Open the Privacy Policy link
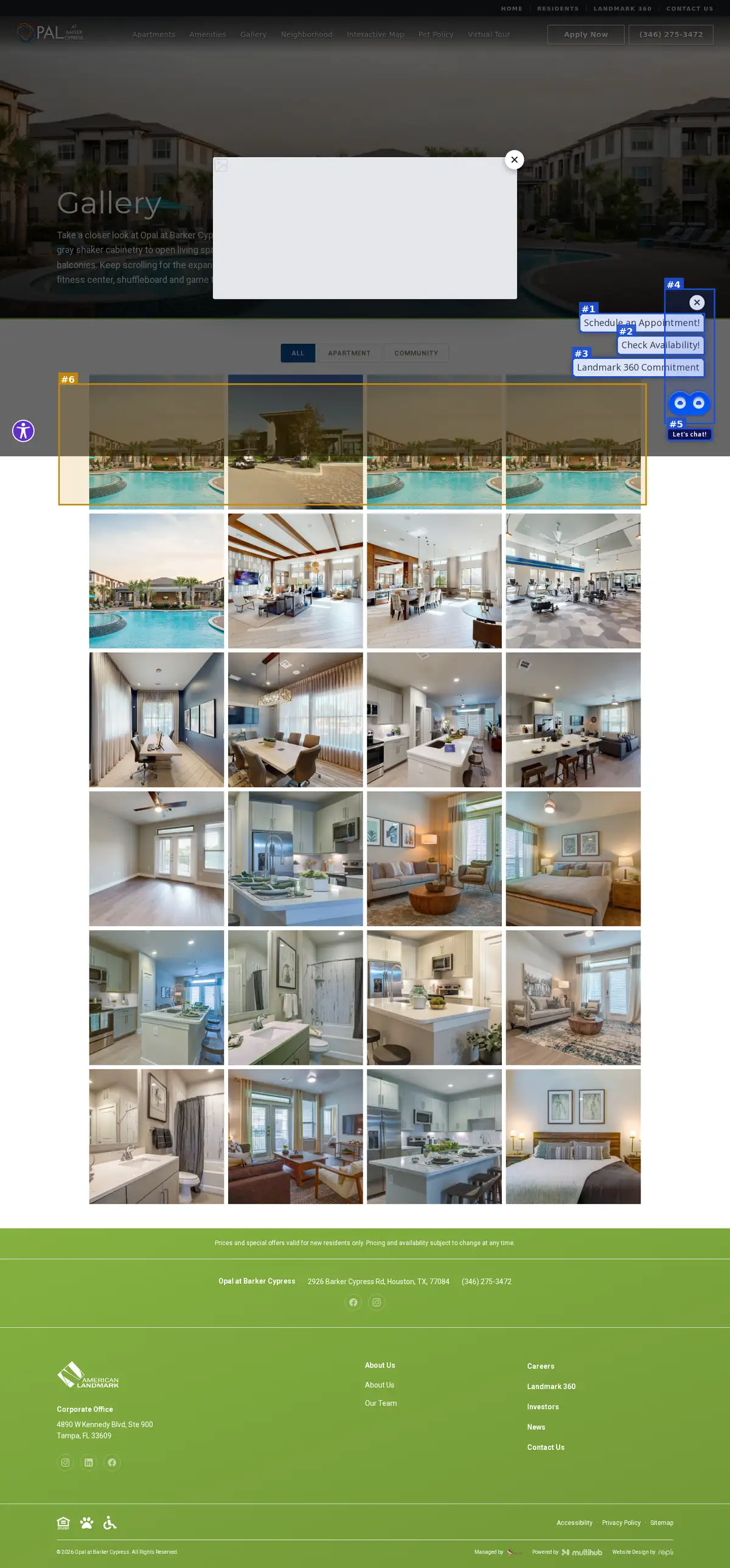730x1568 pixels. pos(621,1522)
